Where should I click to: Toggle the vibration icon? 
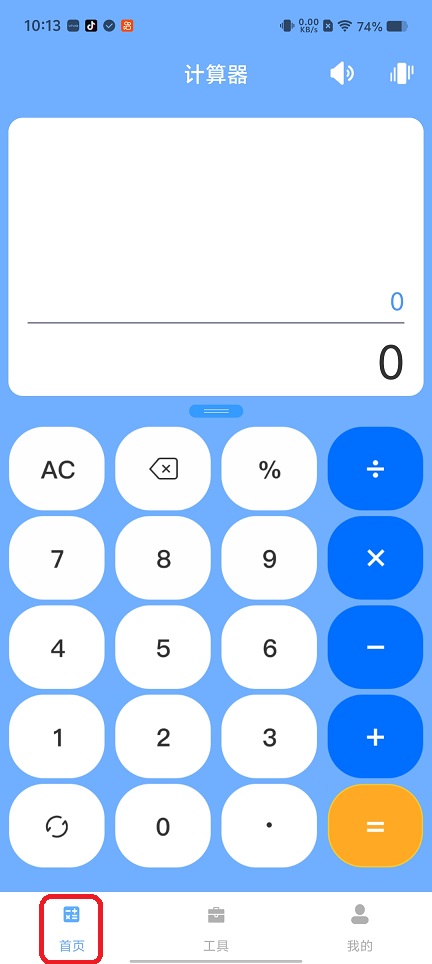[x=401, y=74]
